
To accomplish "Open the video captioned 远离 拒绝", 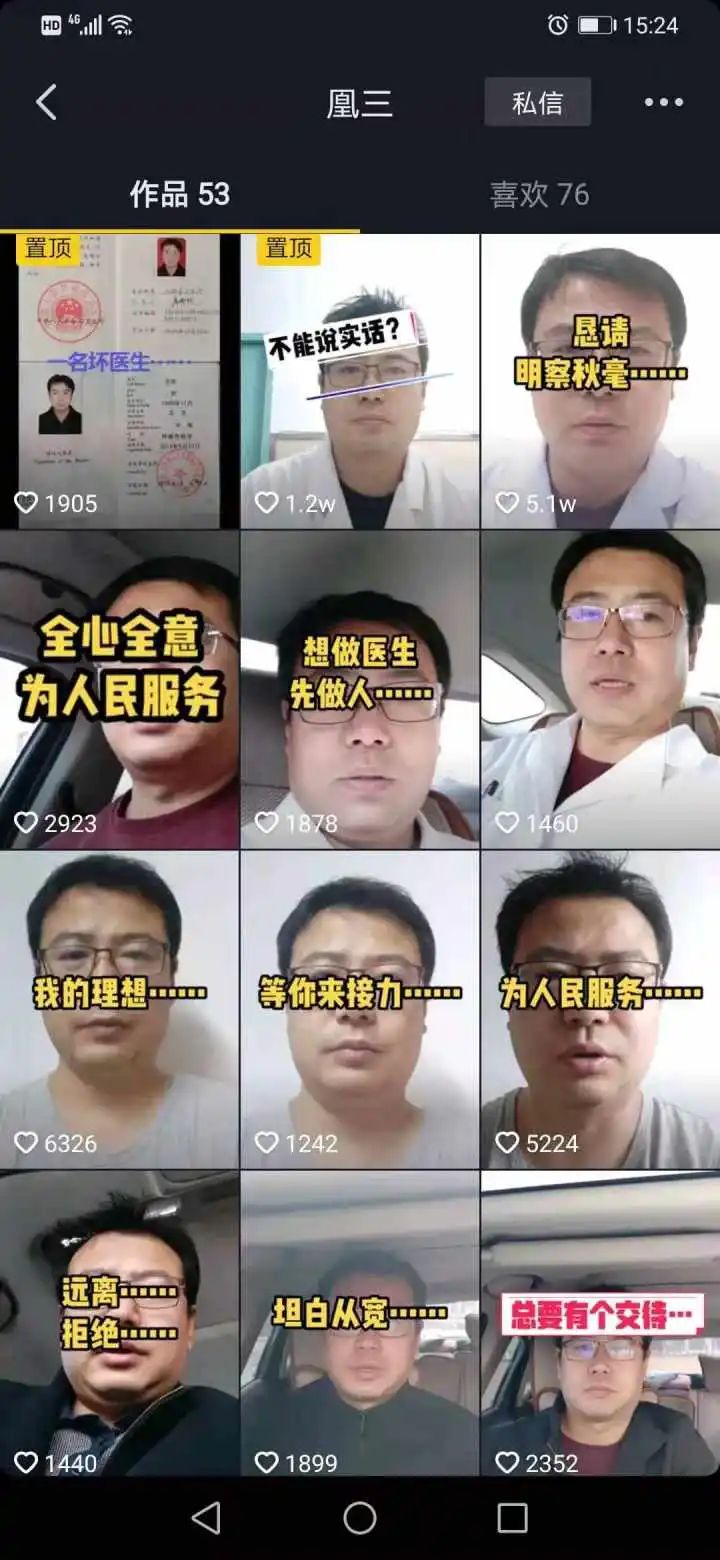I will click(120, 1325).
